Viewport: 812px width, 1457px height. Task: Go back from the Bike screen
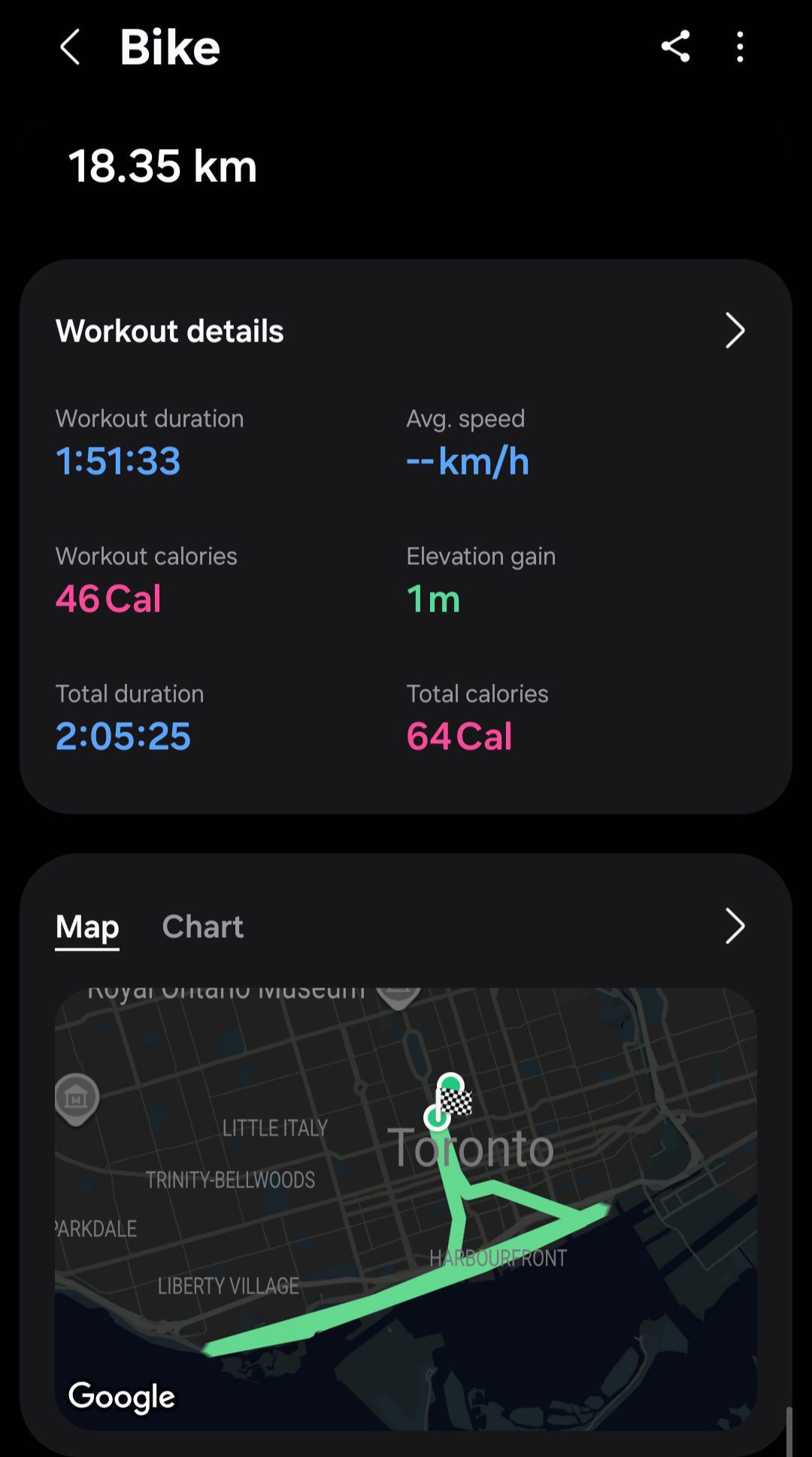(70, 47)
